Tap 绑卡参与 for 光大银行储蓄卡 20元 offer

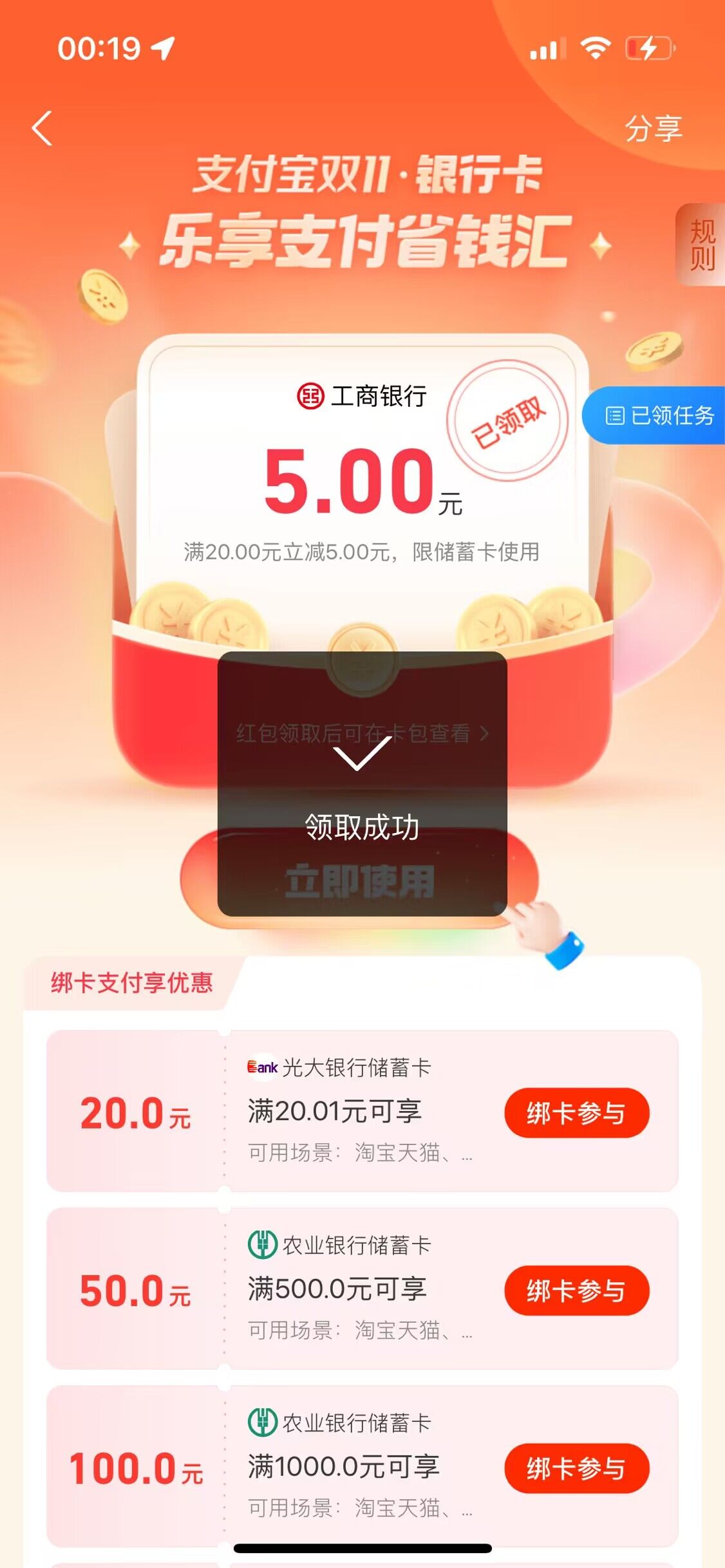click(576, 1113)
